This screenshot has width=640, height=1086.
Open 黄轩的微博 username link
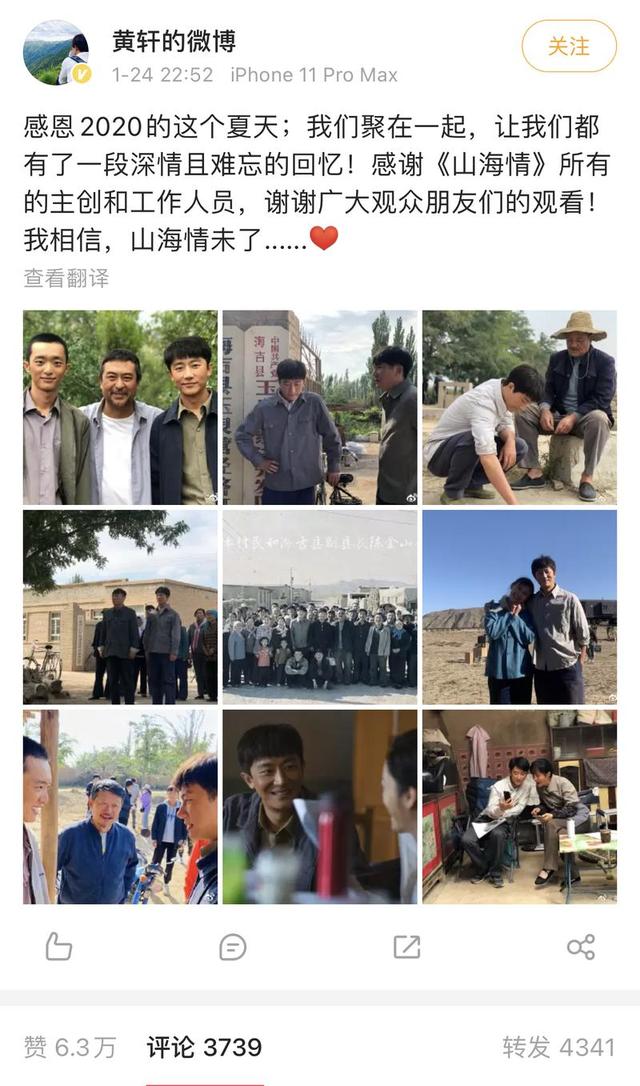174,41
